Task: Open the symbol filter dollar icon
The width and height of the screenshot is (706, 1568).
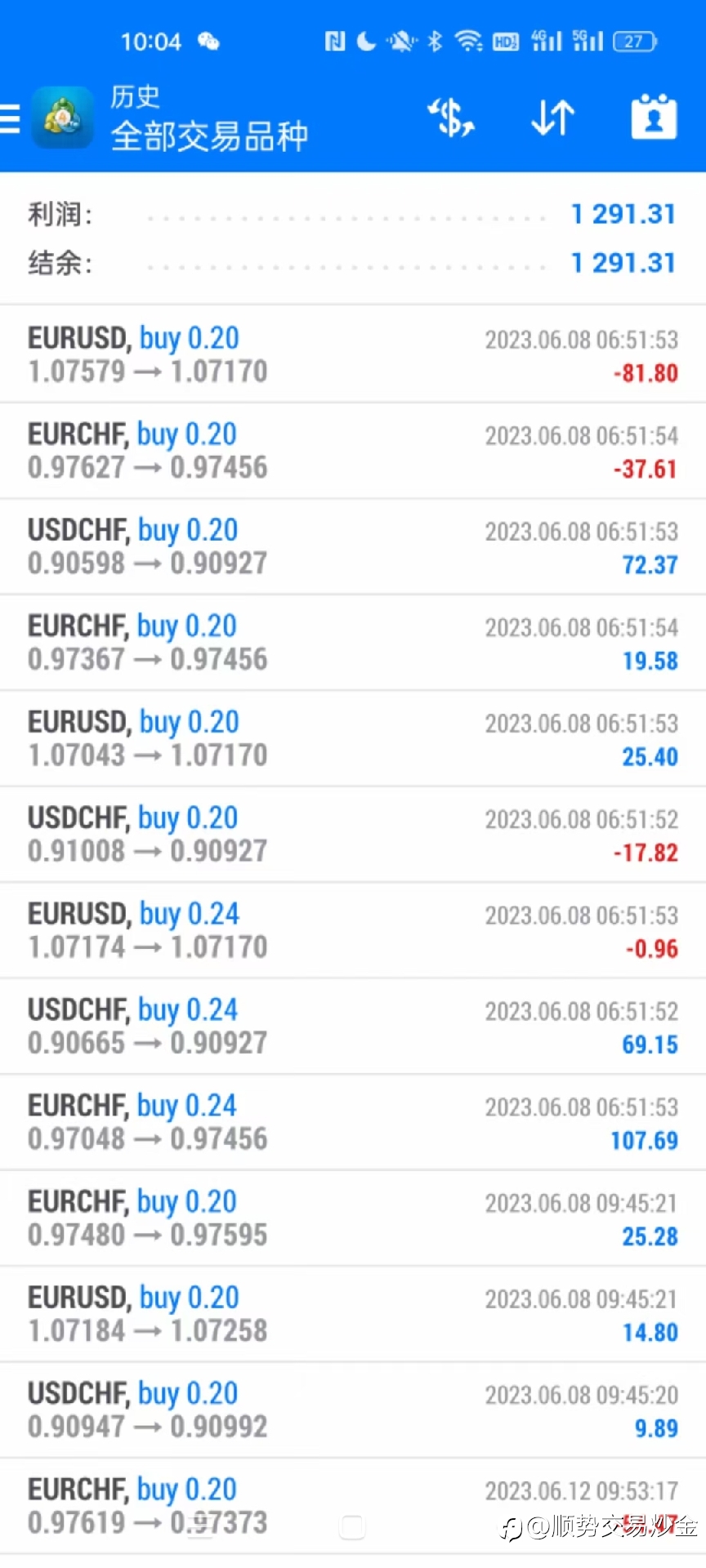Action: tap(451, 118)
